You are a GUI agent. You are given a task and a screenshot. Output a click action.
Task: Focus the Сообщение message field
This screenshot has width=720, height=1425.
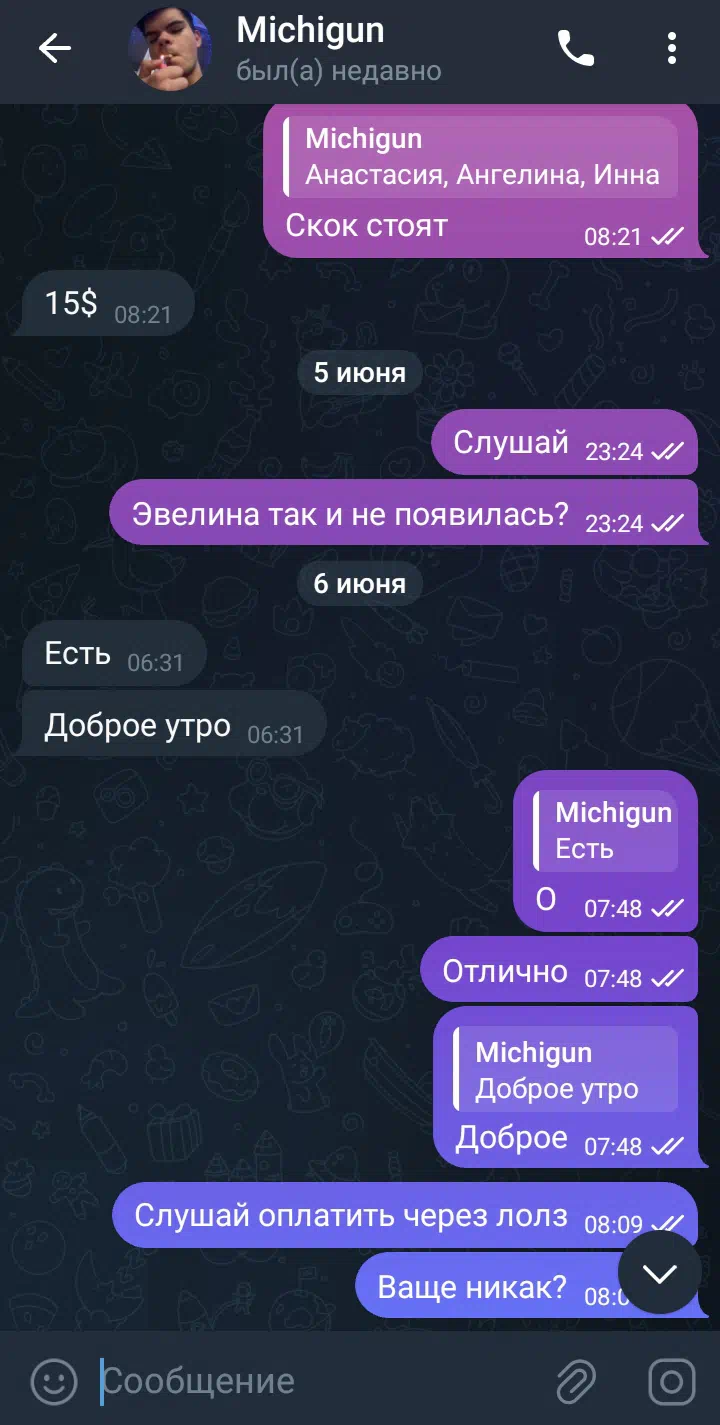click(x=320, y=1381)
